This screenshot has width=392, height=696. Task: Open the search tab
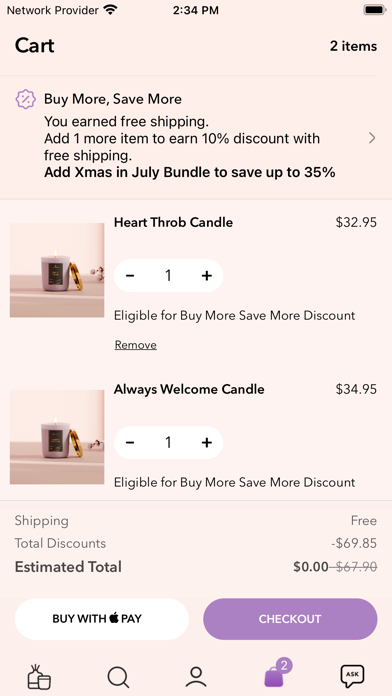click(x=119, y=677)
